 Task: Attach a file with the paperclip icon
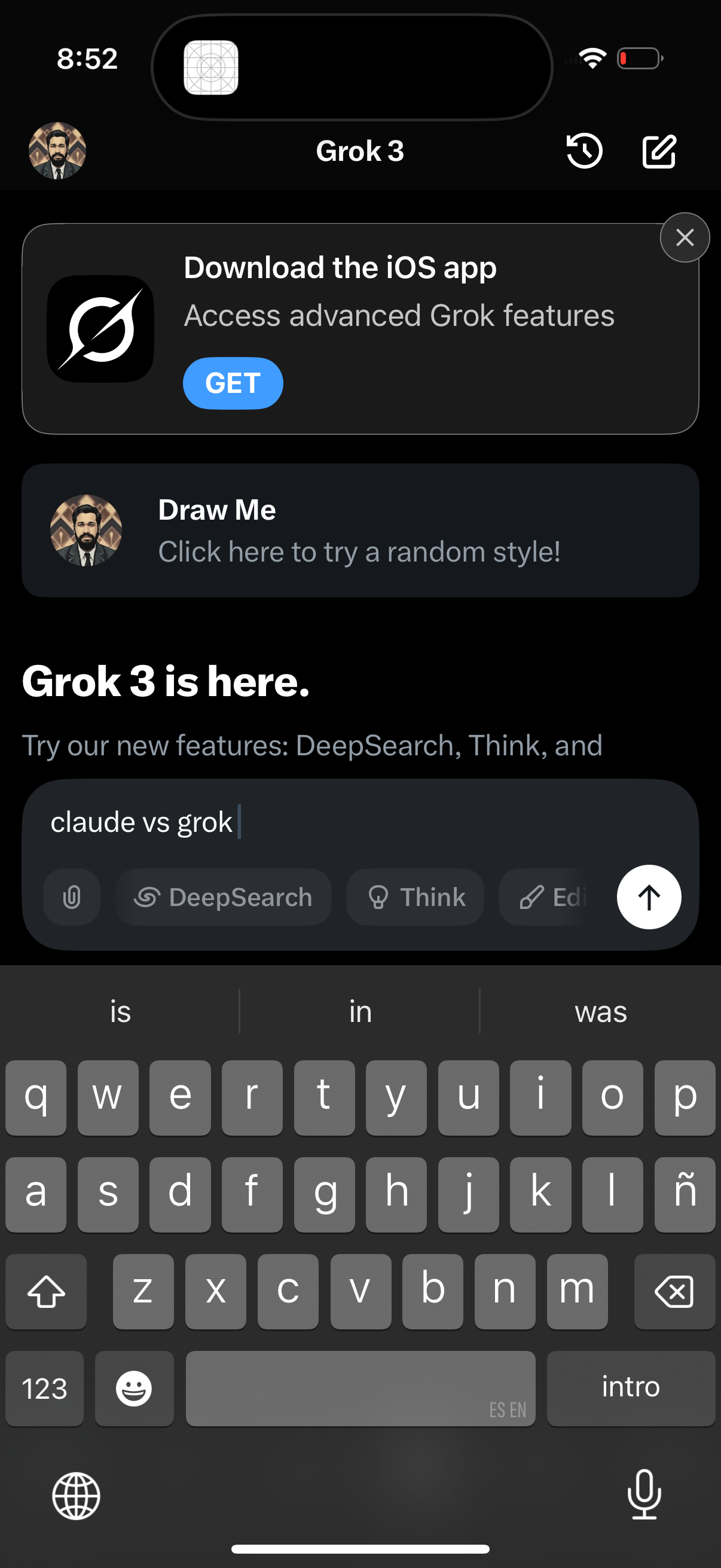(x=71, y=896)
